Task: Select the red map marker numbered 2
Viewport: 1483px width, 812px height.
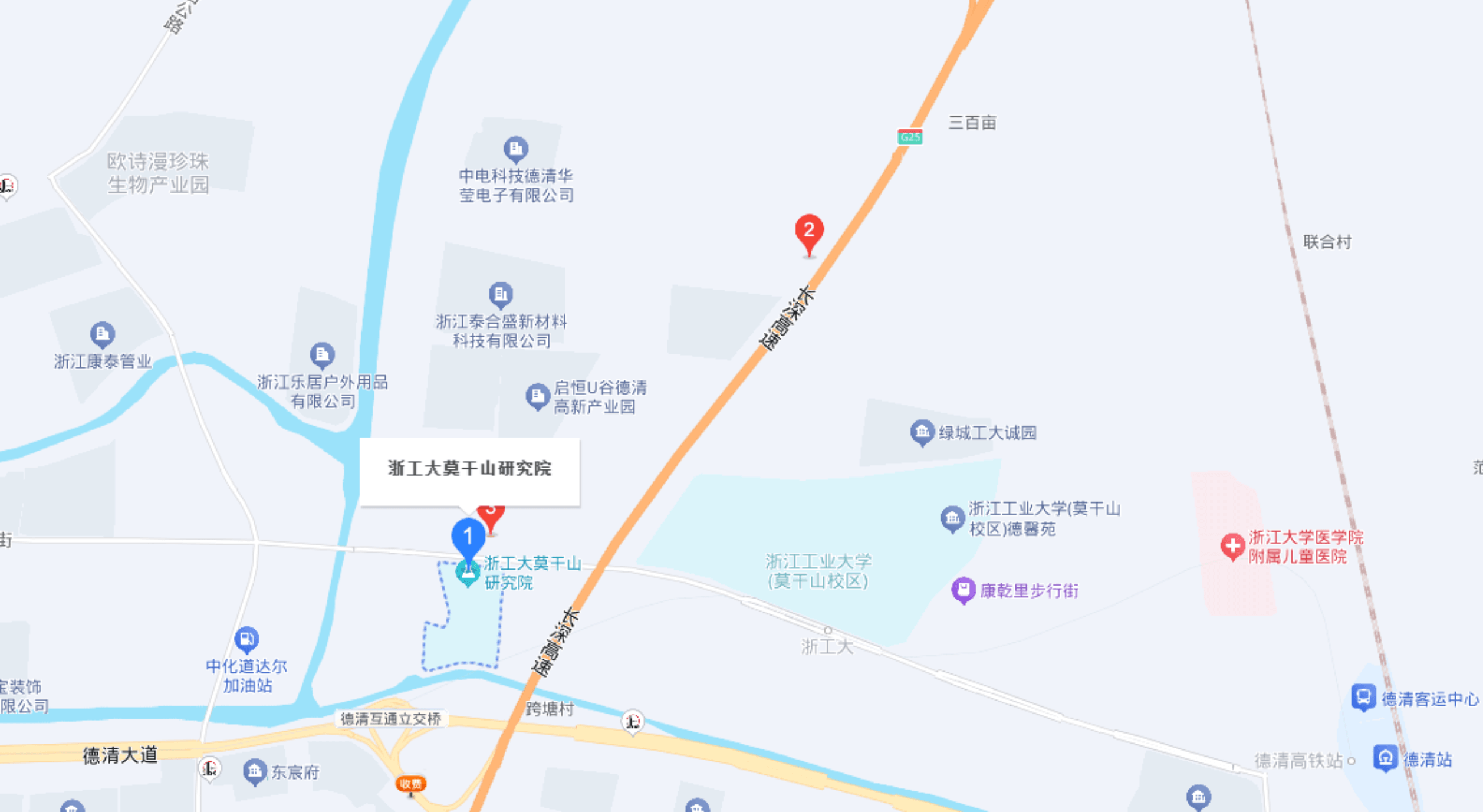Action: coord(809,231)
